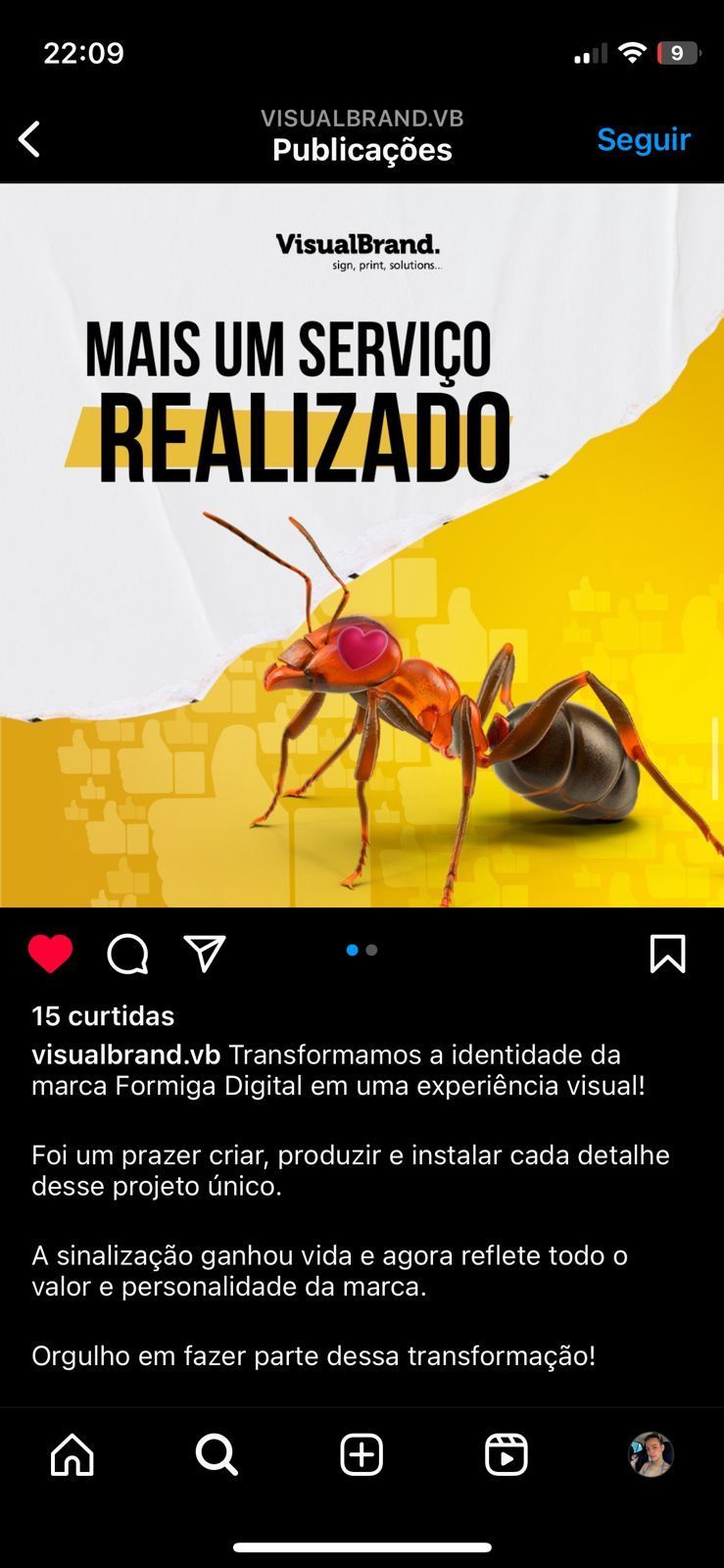
Task: Follow the account with the Seguir button
Action: (x=644, y=139)
